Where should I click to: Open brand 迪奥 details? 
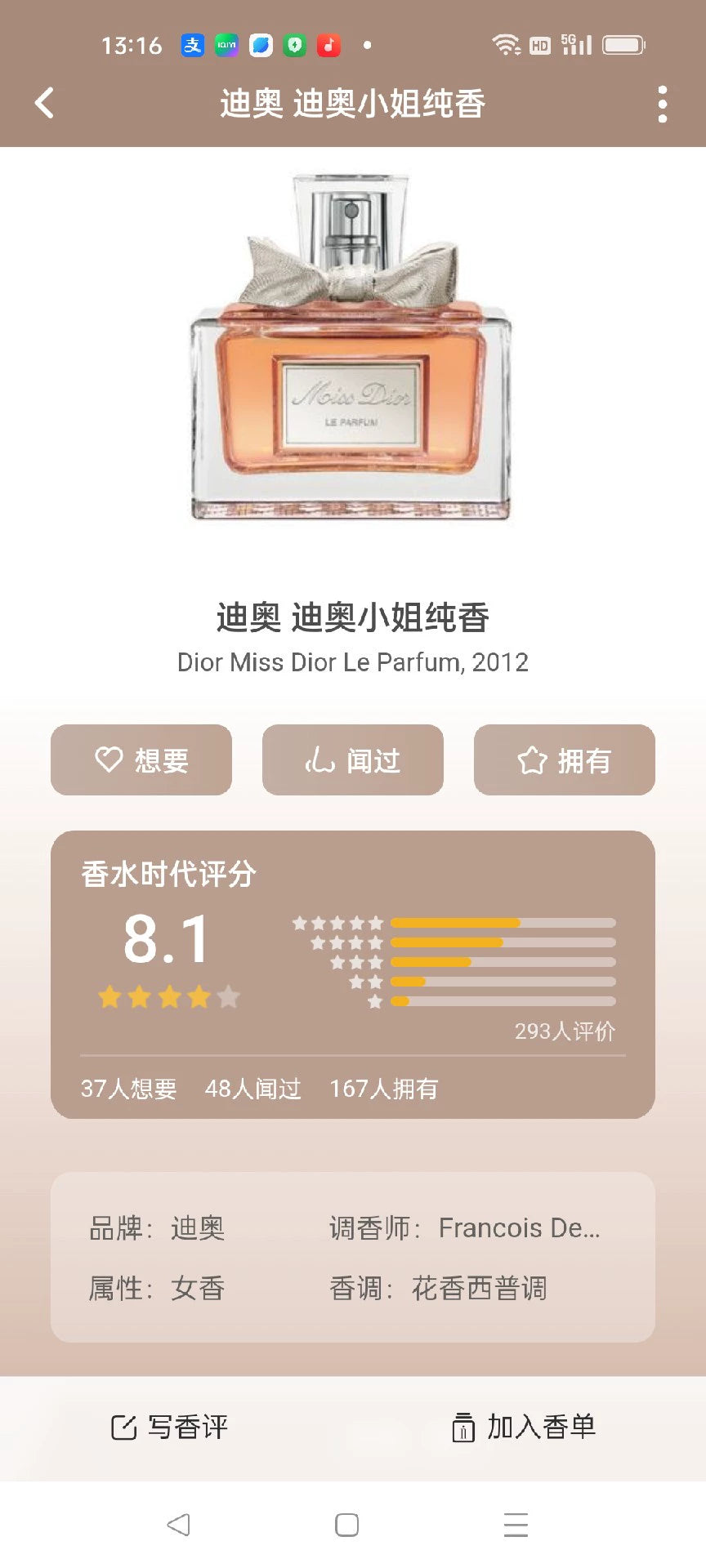(197, 1228)
